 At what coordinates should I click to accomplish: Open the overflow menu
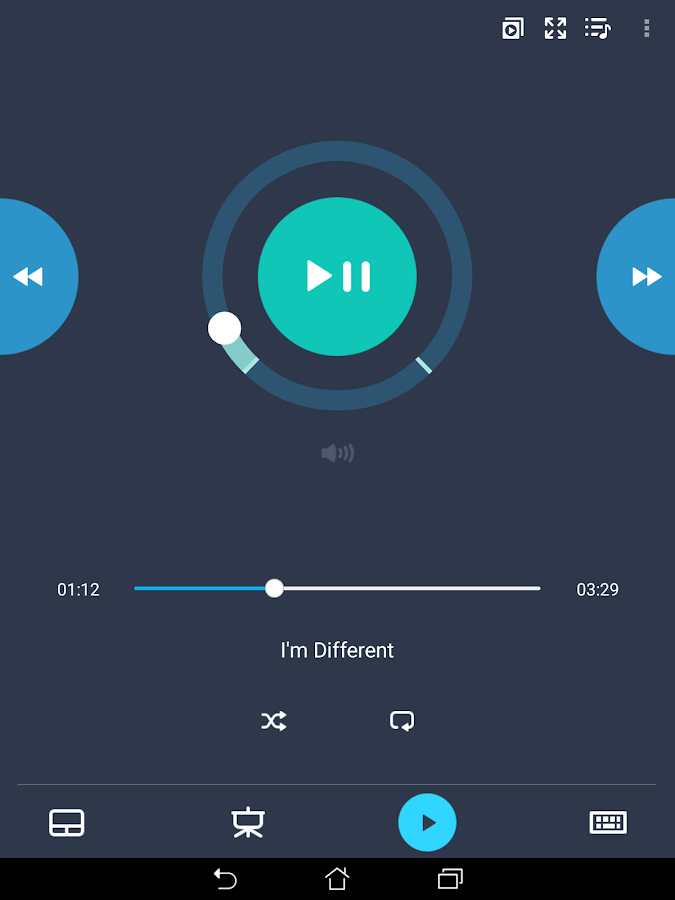(x=647, y=28)
